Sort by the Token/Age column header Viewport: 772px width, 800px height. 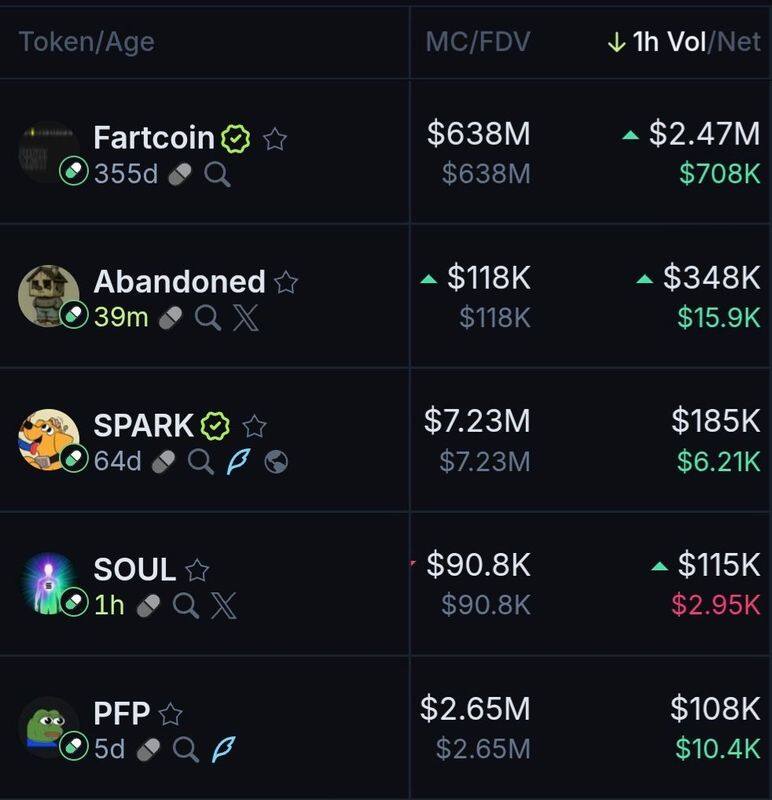(86, 42)
